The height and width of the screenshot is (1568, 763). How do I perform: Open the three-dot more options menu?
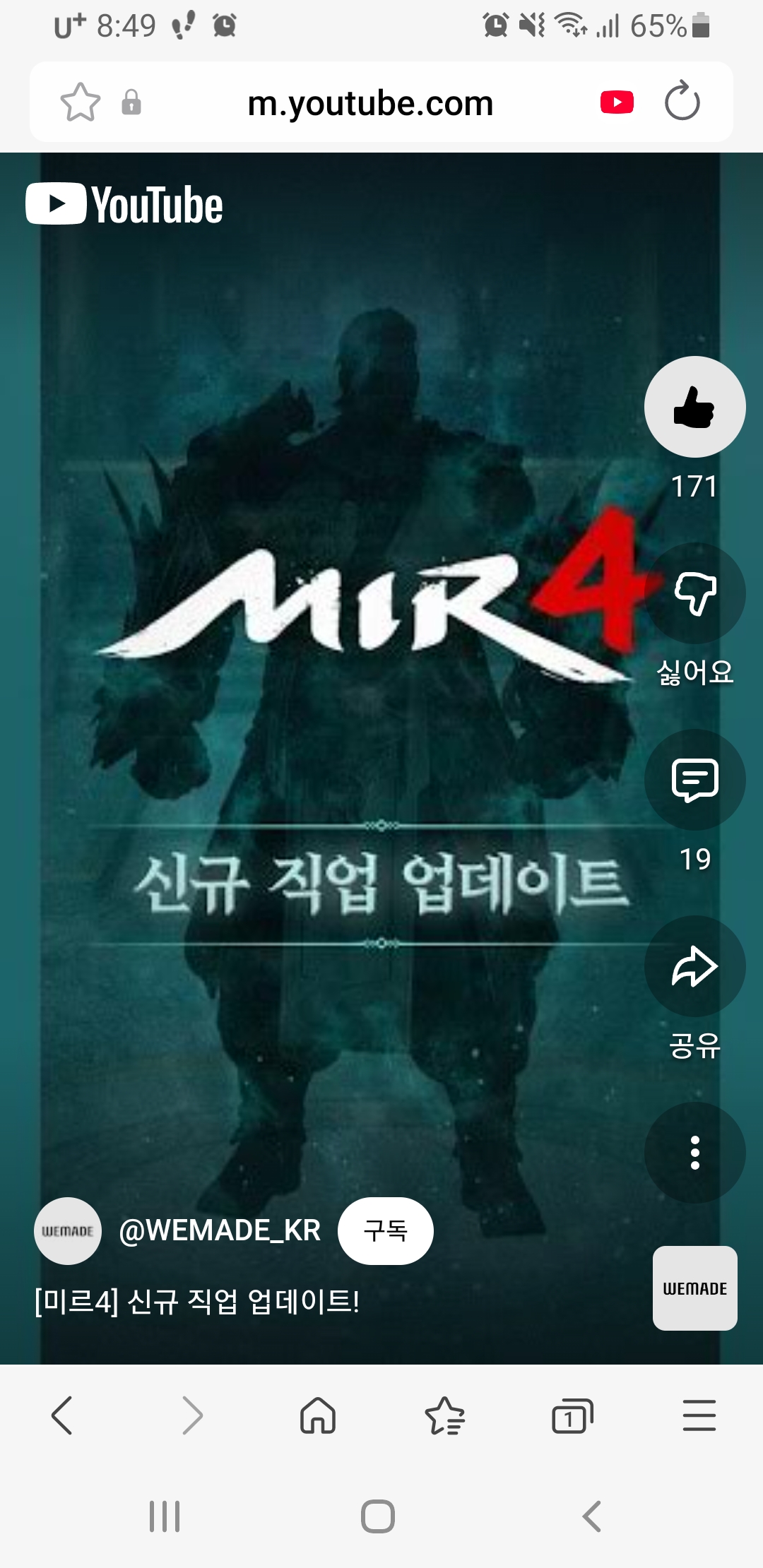tap(694, 1153)
